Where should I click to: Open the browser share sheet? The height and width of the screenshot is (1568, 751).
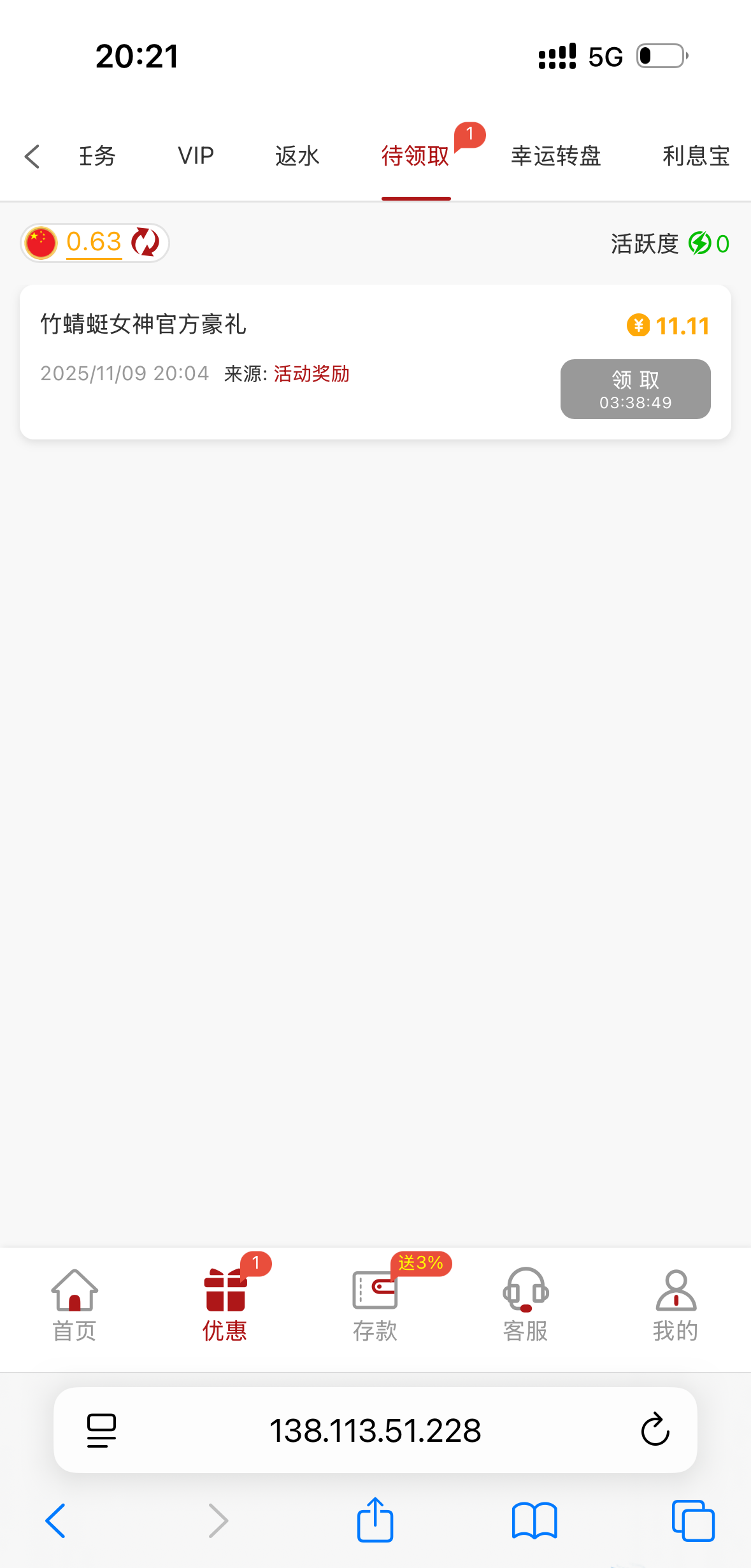375,1521
